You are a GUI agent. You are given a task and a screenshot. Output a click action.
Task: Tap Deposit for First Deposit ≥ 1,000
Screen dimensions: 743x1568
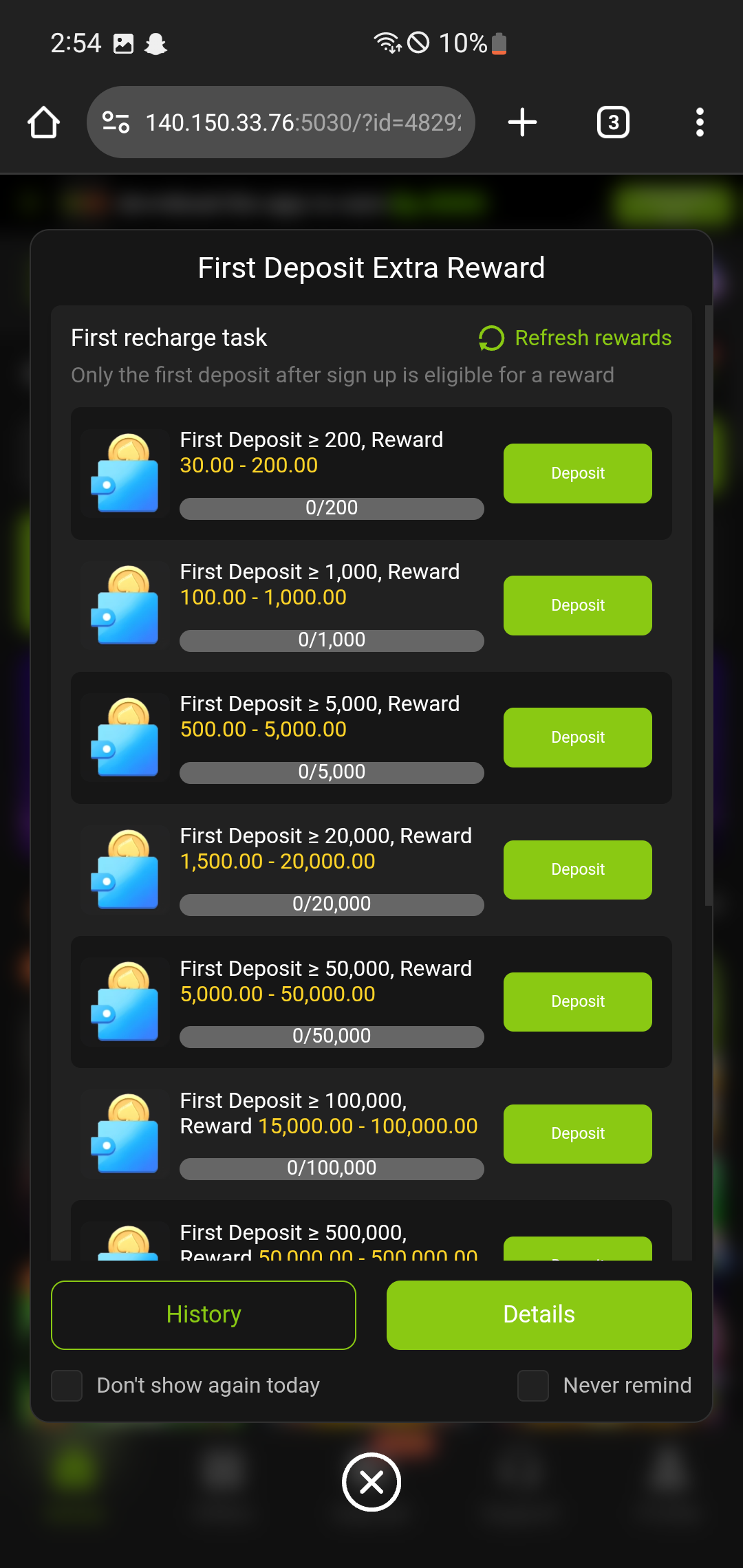pyautogui.click(x=577, y=605)
